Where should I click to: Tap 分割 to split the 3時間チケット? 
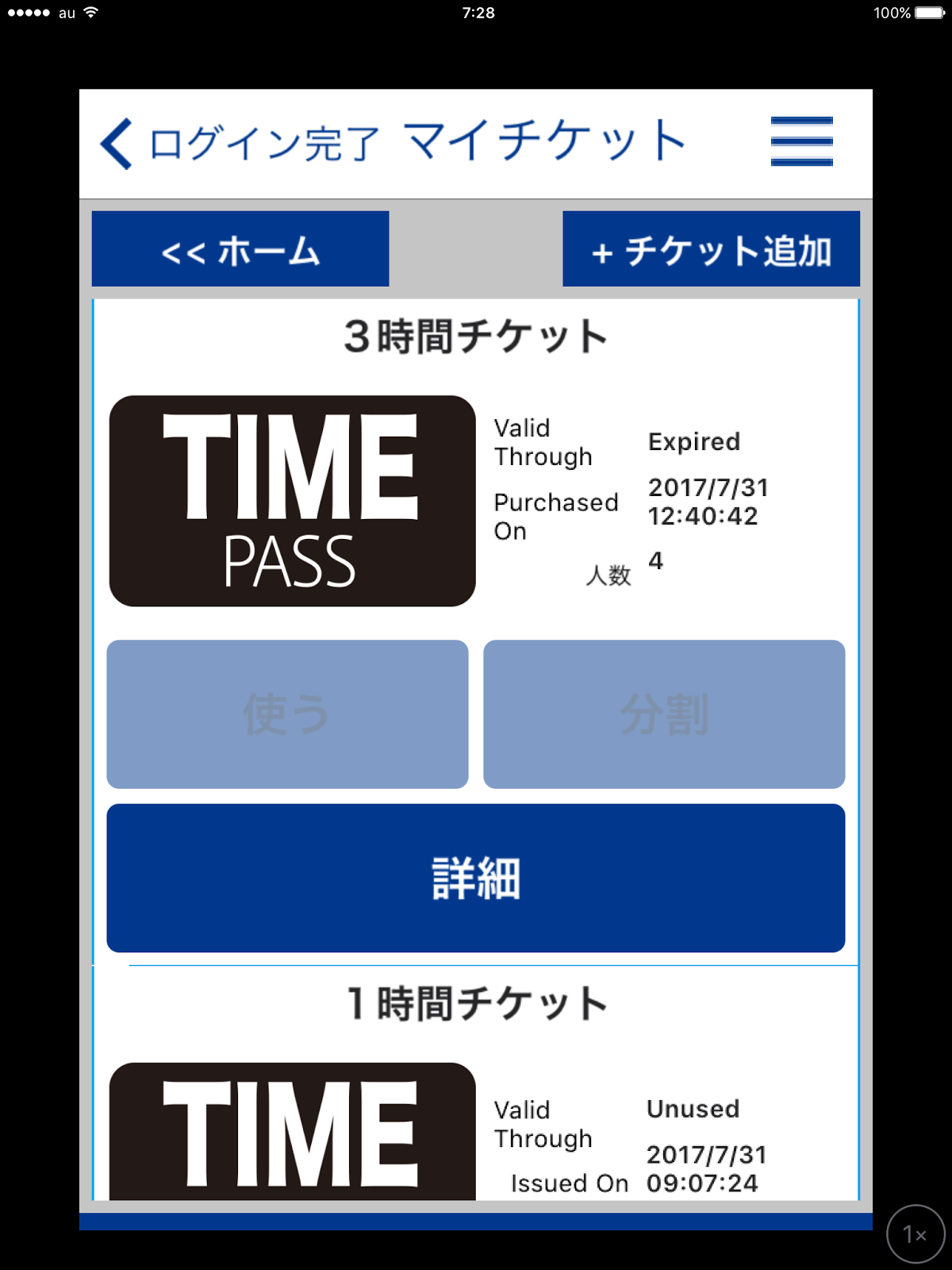point(664,714)
